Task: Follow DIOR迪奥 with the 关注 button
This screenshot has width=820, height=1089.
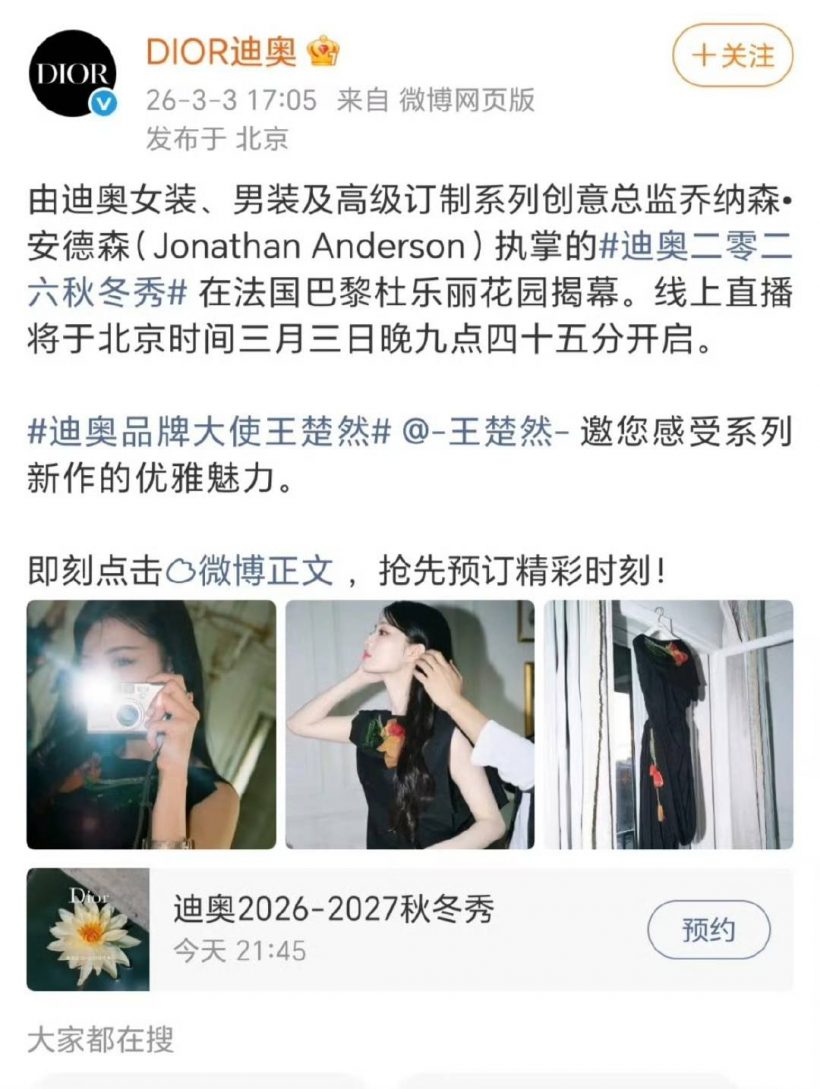Action: pos(732,55)
